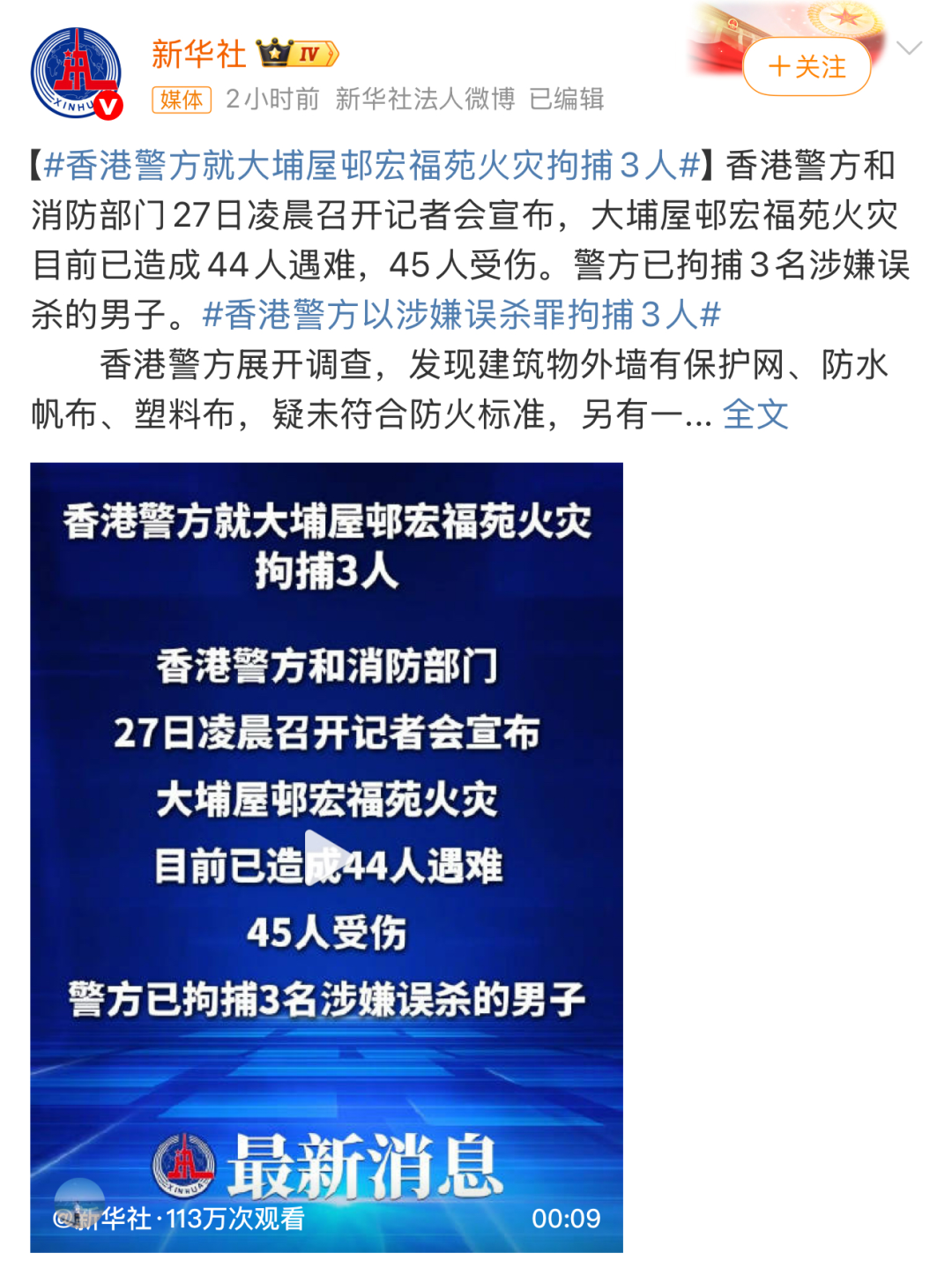Play the 最新消息 video

tap(326, 856)
